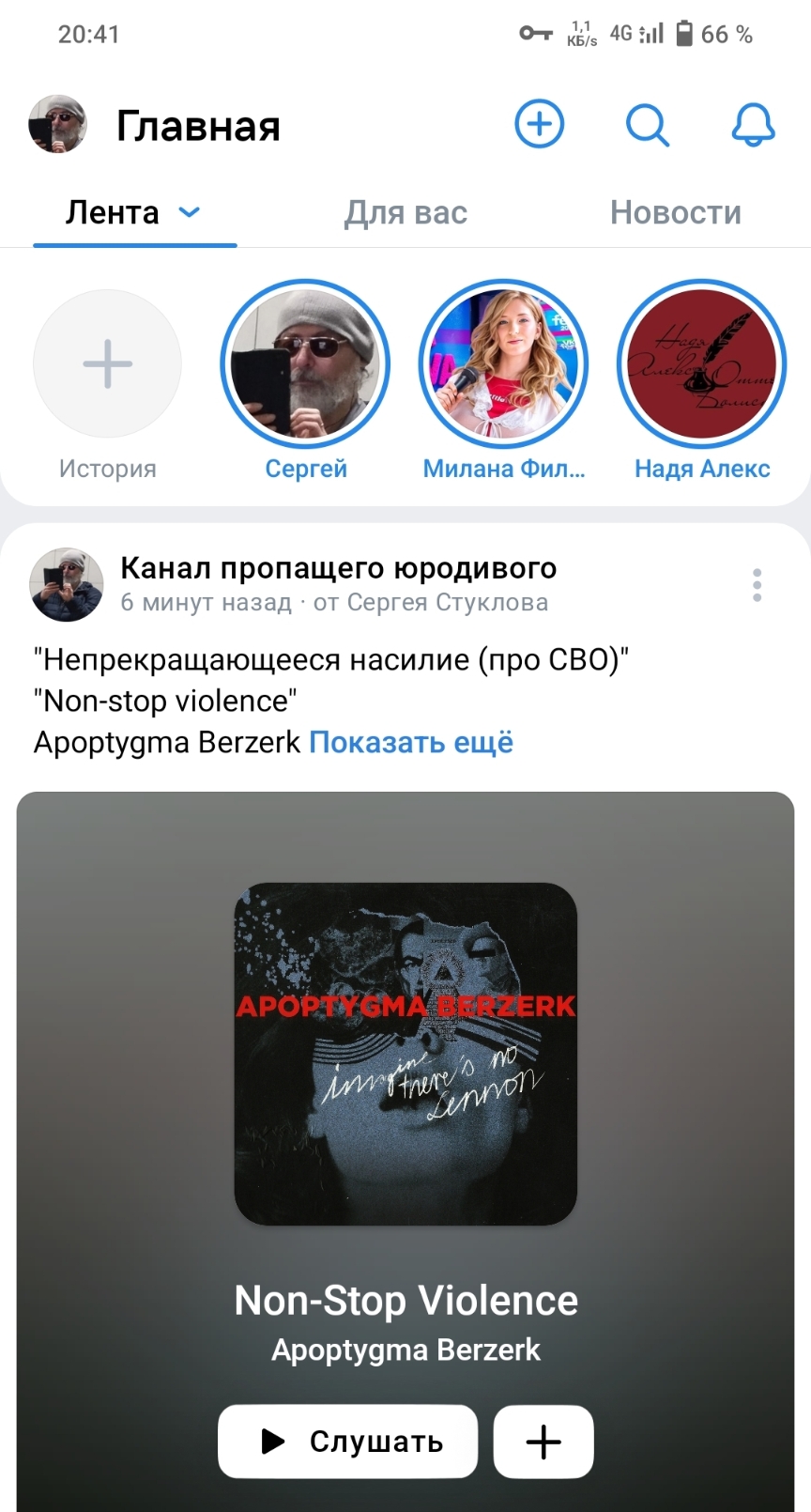811x1512 pixels.
Task: Switch to the Новости tab
Action: click(x=675, y=213)
